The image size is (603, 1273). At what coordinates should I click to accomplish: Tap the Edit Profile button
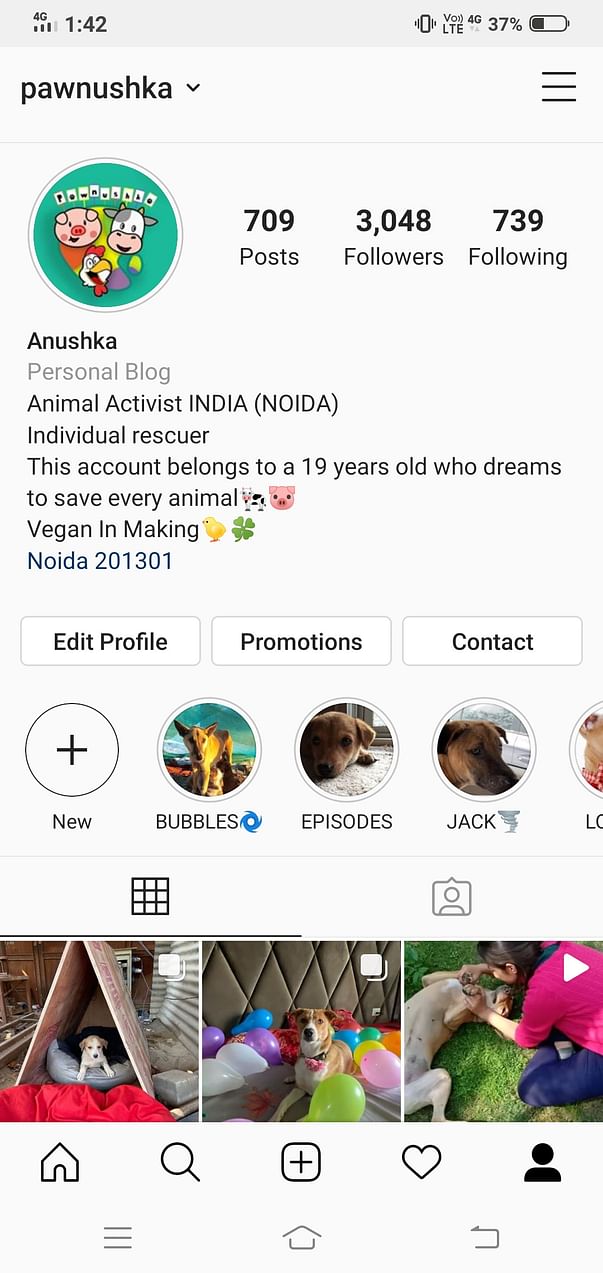pyautogui.click(x=110, y=641)
